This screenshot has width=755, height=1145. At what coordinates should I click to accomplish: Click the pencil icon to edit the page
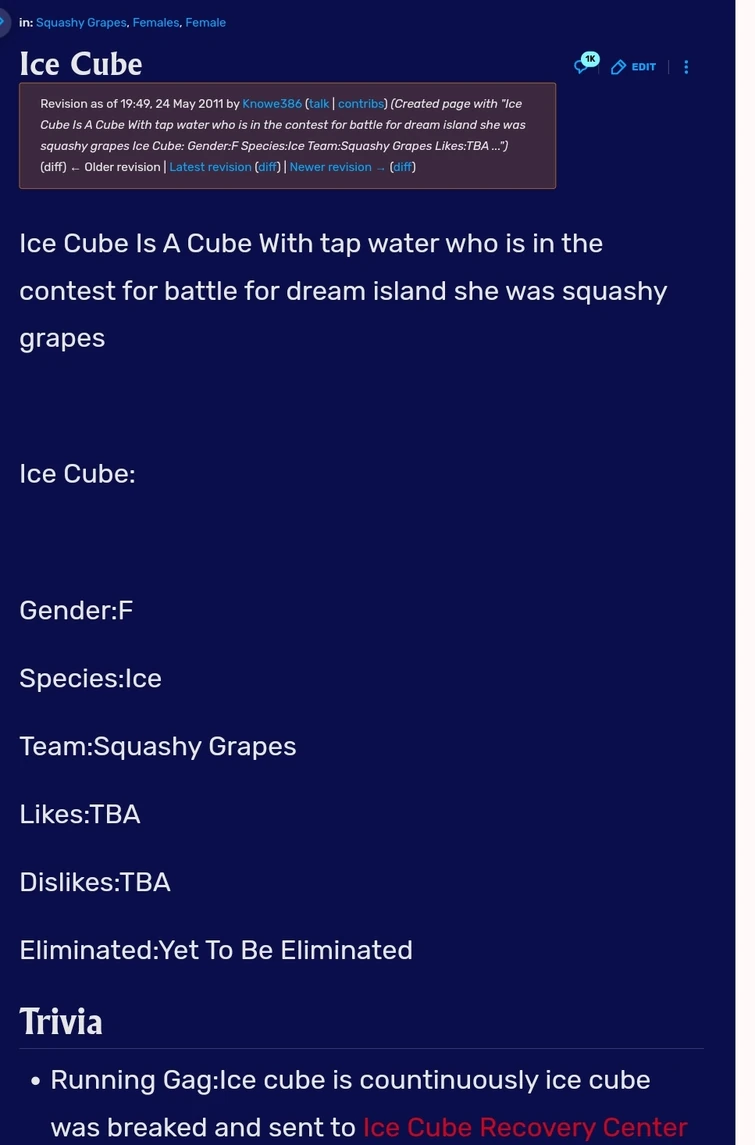(617, 66)
